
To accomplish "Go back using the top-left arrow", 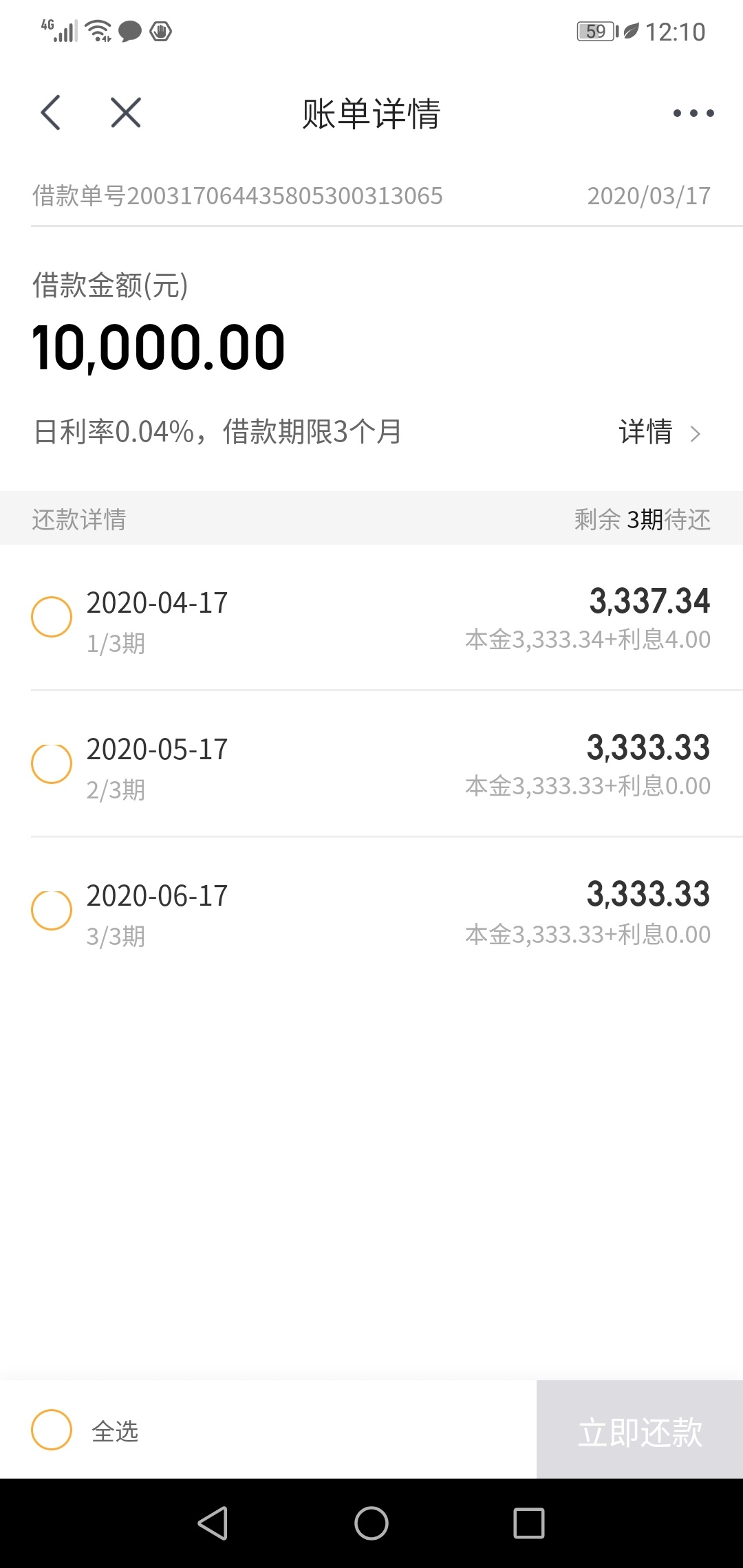I will [x=51, y=113].
